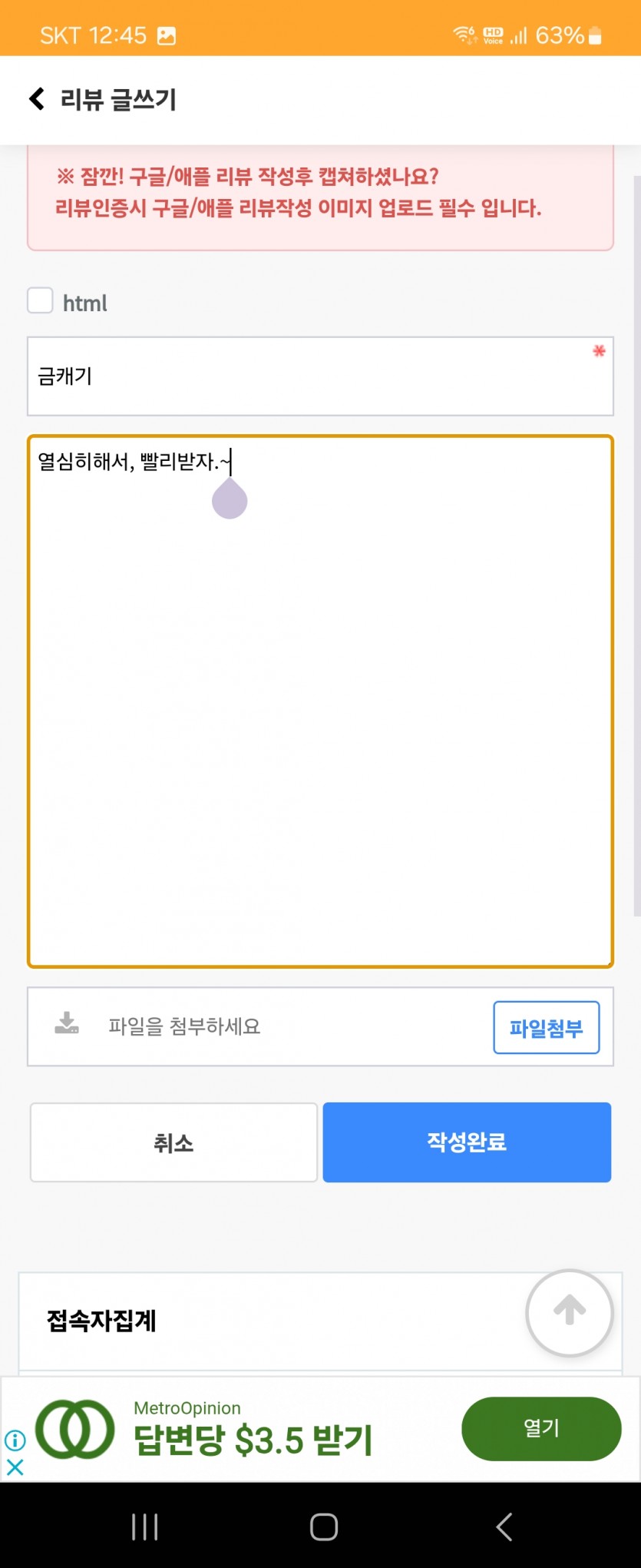Submit the review with 작성완료
641x1568 pixels.
coord(467,1142)
